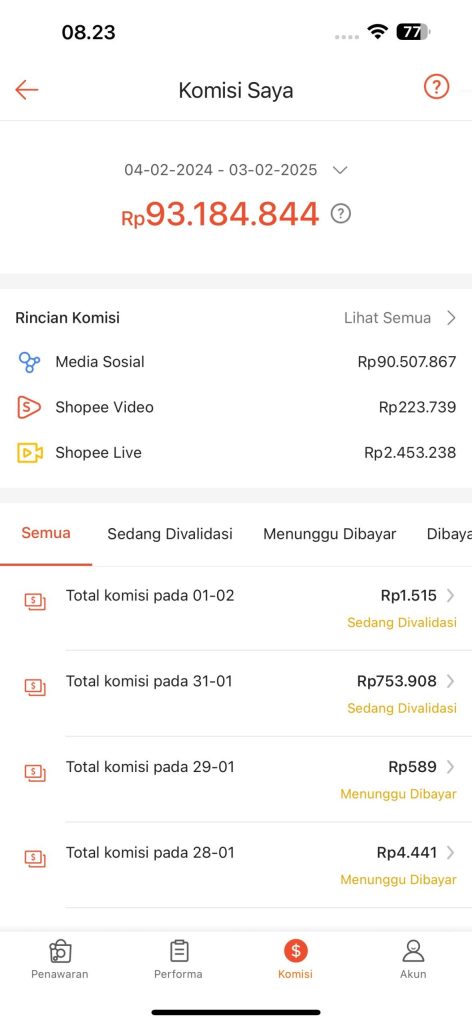Image resolution: width=472 pixels, height=1024 pixels.
Task: Open the help question mark in header
Action: (x=436, y=86)
